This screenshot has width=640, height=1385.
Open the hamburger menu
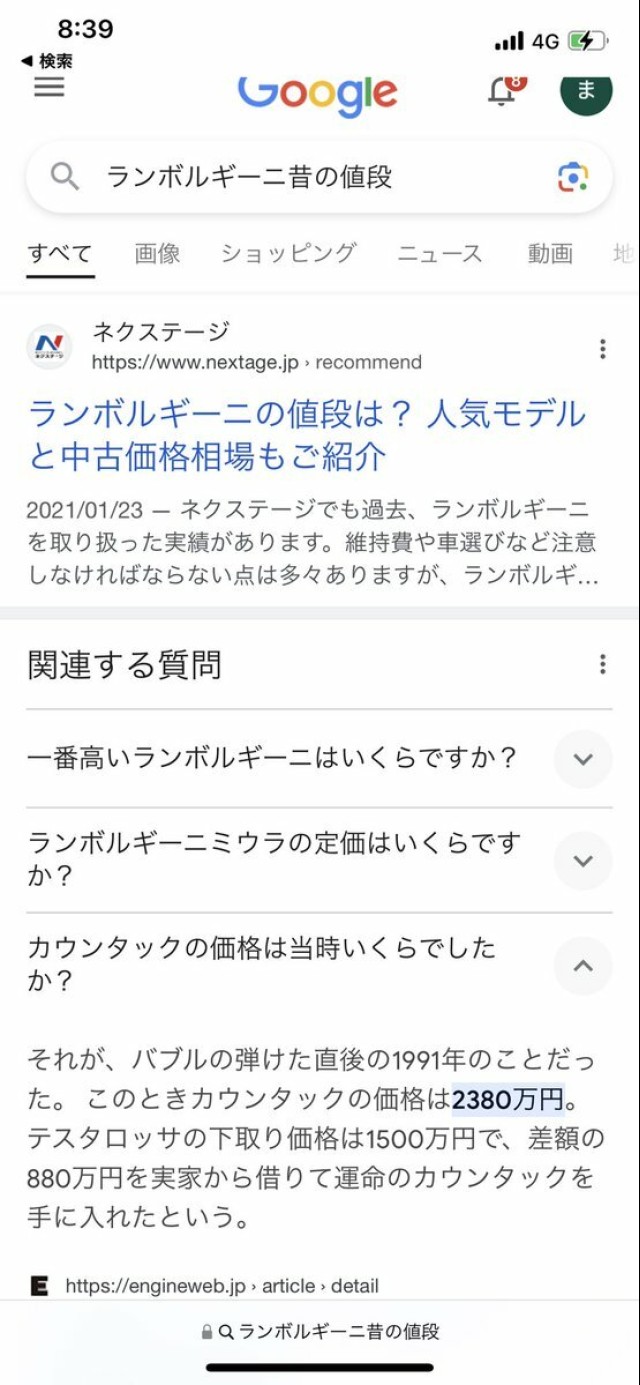click(x=49, y=87)
